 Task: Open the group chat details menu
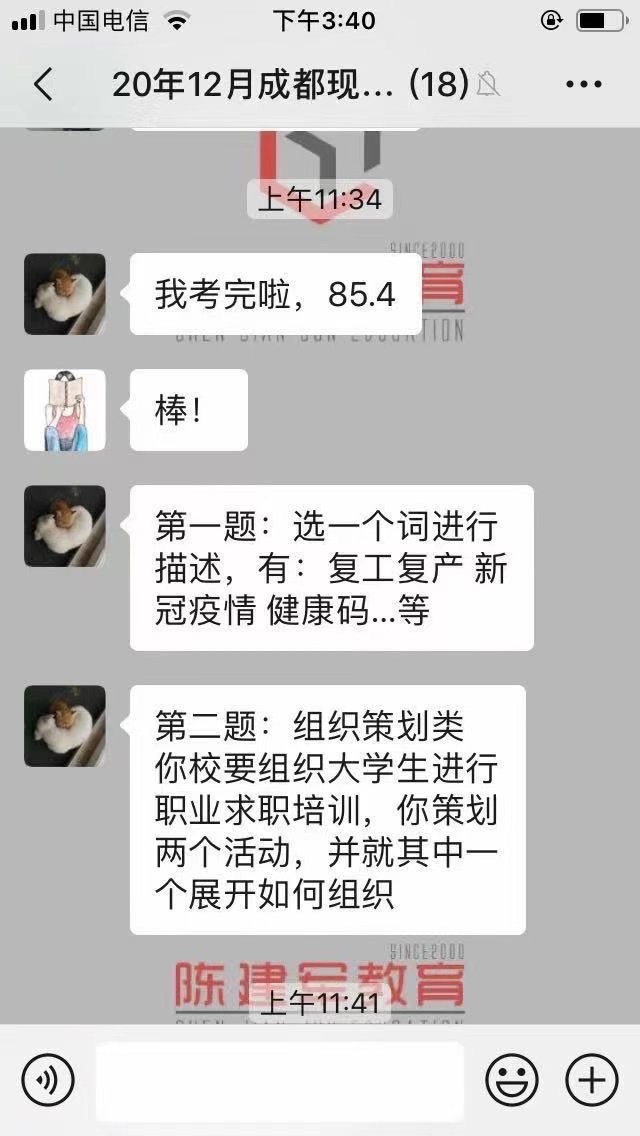(584, 85)
